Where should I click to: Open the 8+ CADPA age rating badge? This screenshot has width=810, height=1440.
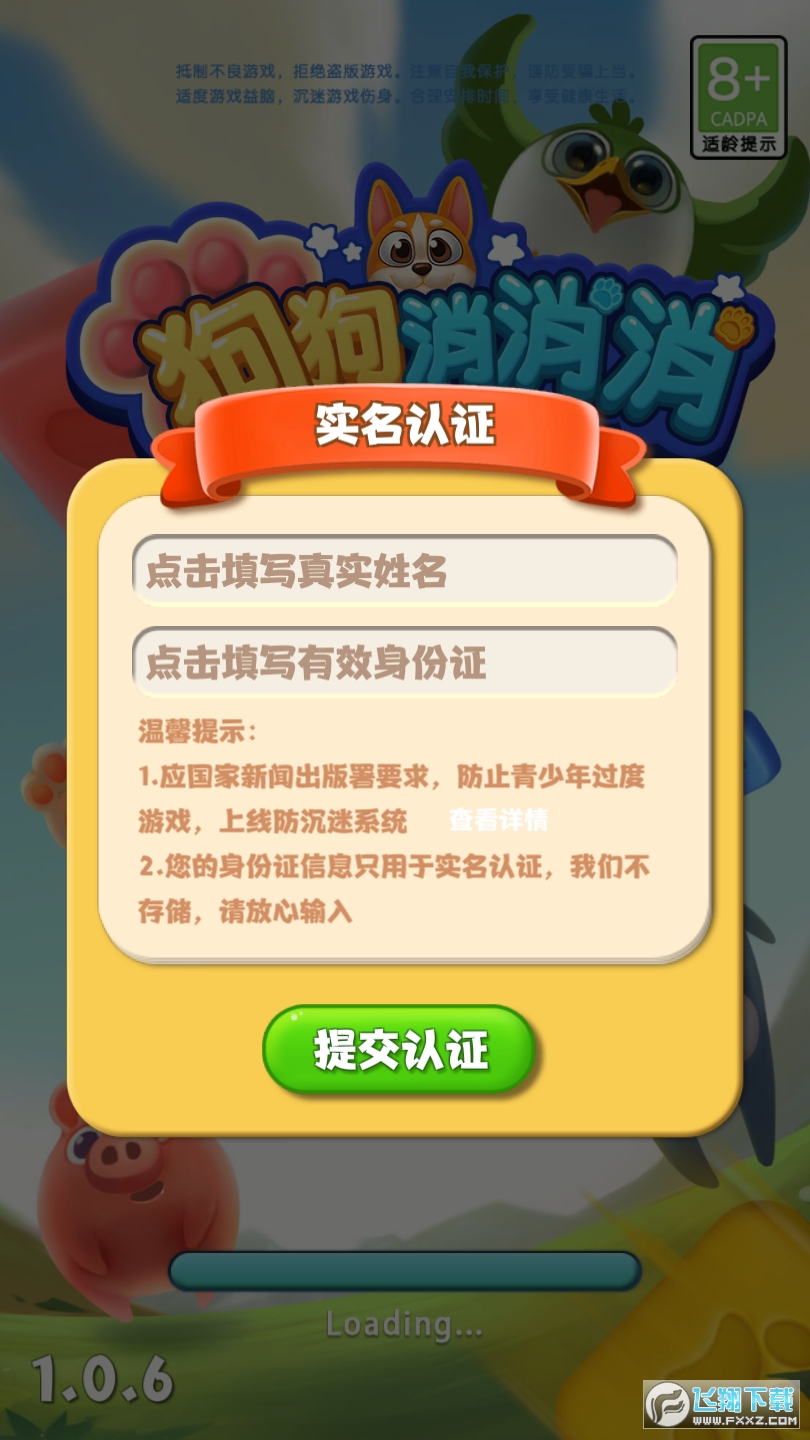tap(738, 98)
